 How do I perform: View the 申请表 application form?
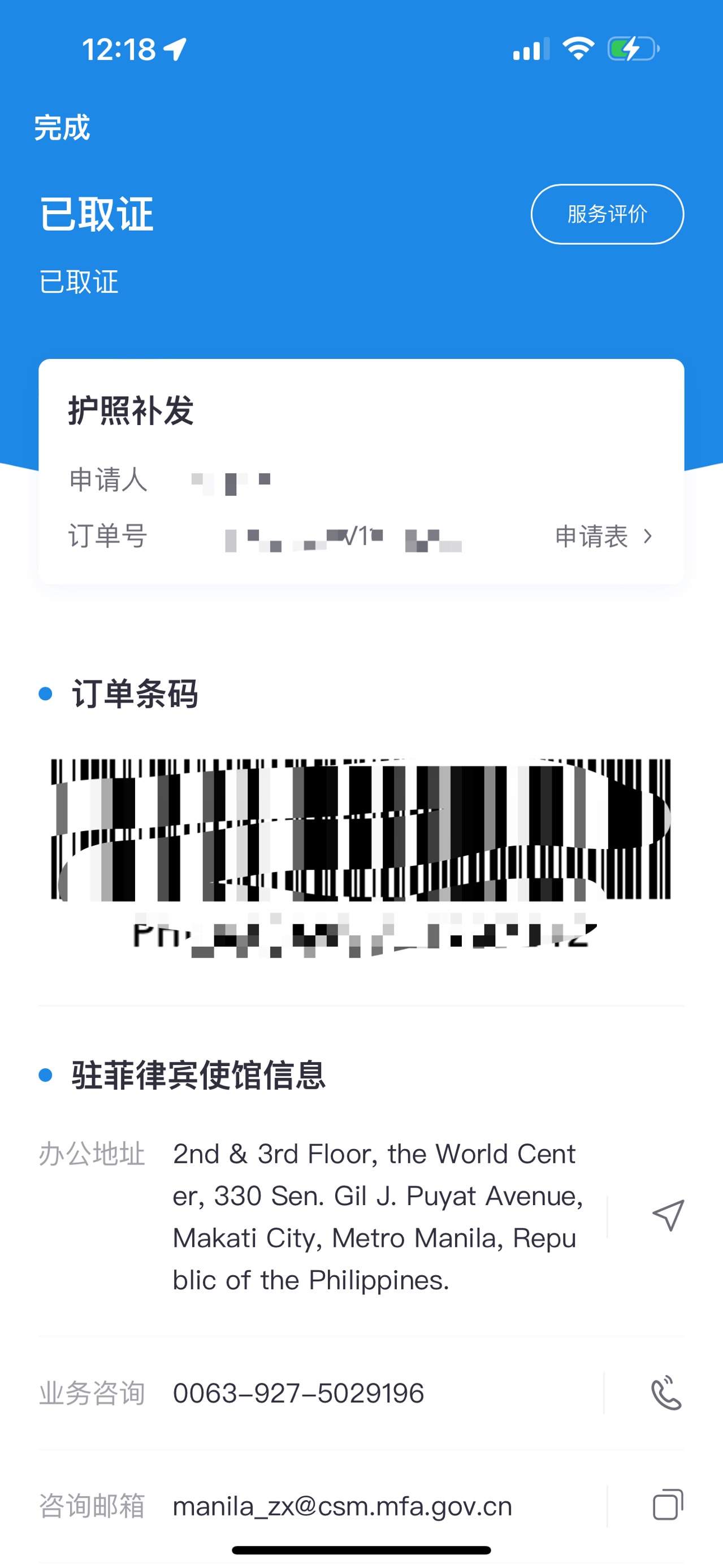[603, 536]
